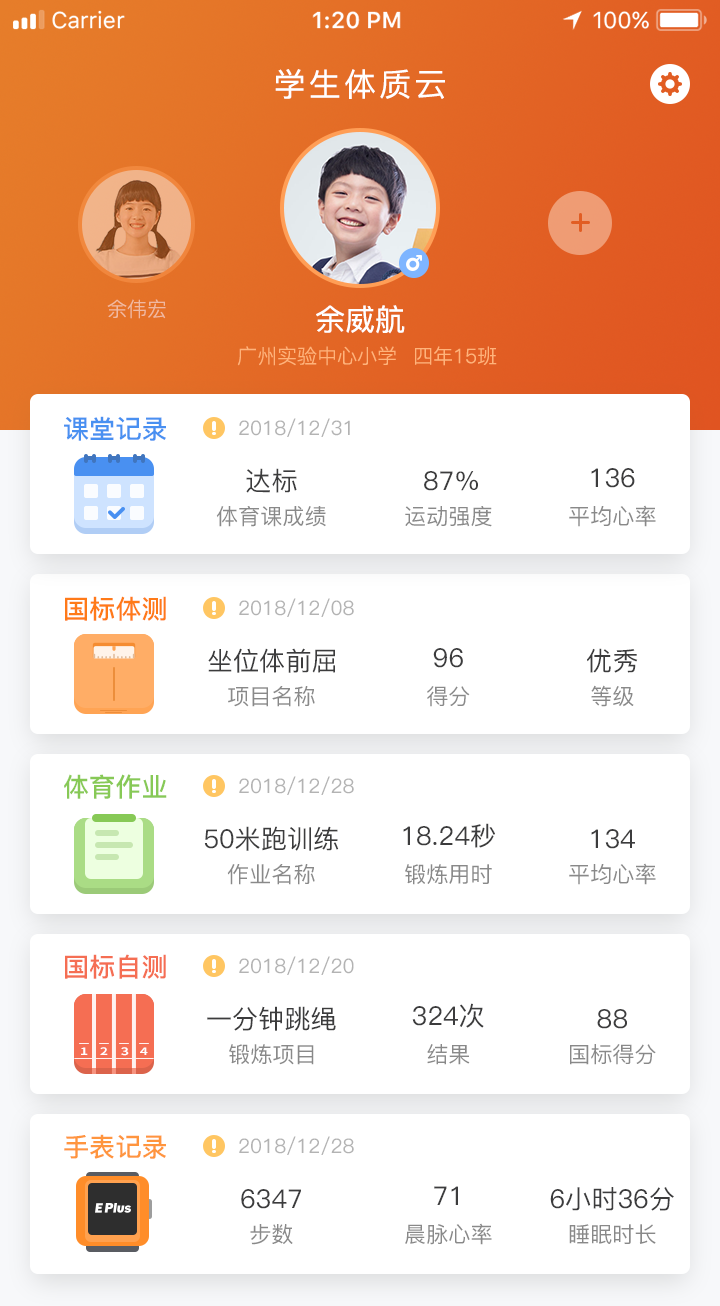Open the 手表记录 card
The height and width of the screenshot is (1306, 720).
(x=360, y=1194)
